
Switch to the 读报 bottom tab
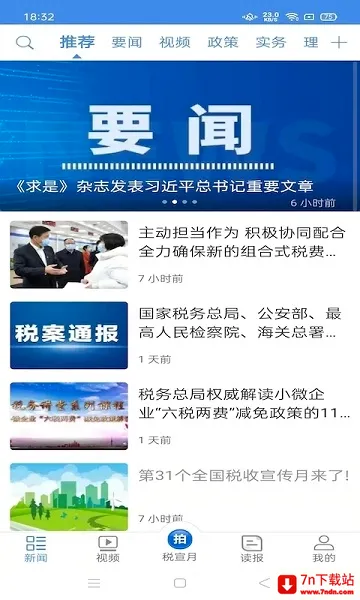252,549
